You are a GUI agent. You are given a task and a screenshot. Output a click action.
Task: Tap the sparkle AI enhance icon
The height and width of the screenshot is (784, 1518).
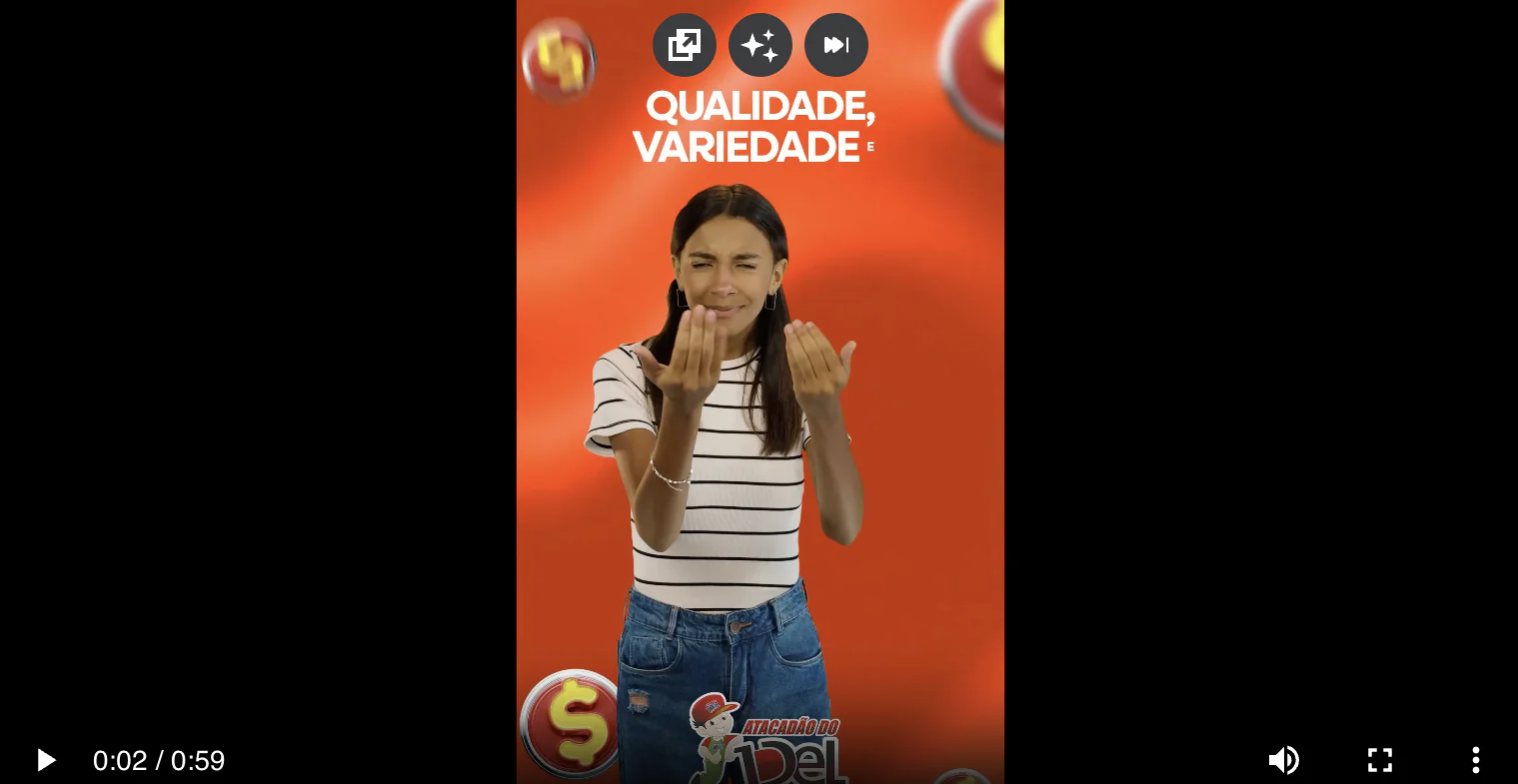point(760,45)
